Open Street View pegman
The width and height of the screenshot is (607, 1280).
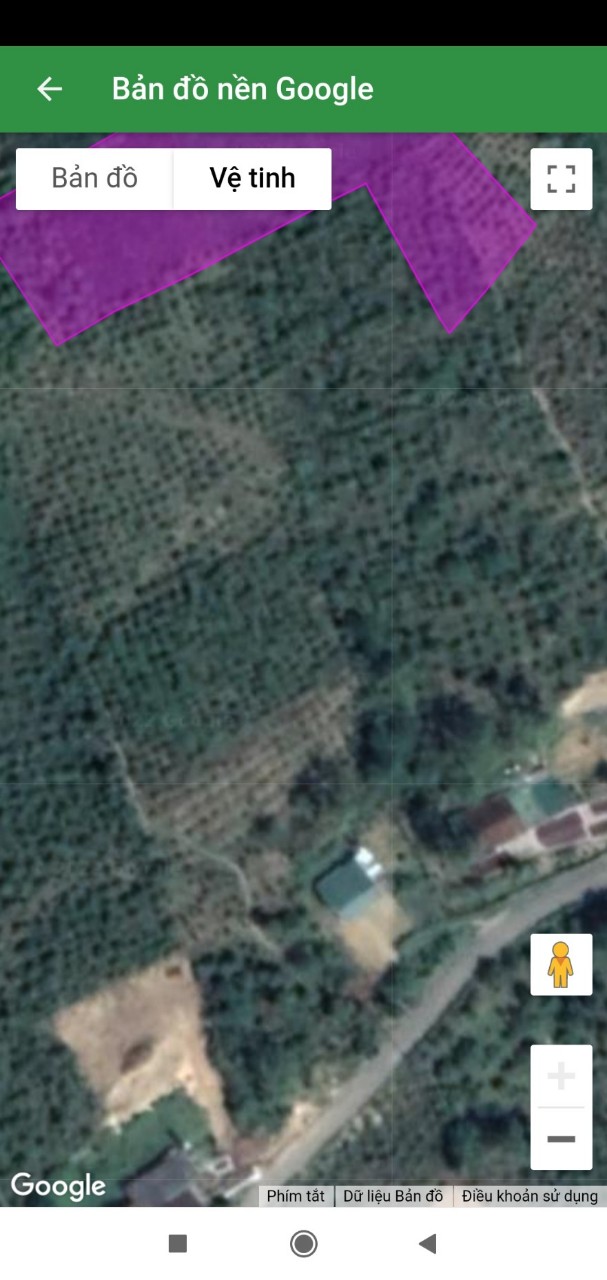tap(561, 964)
